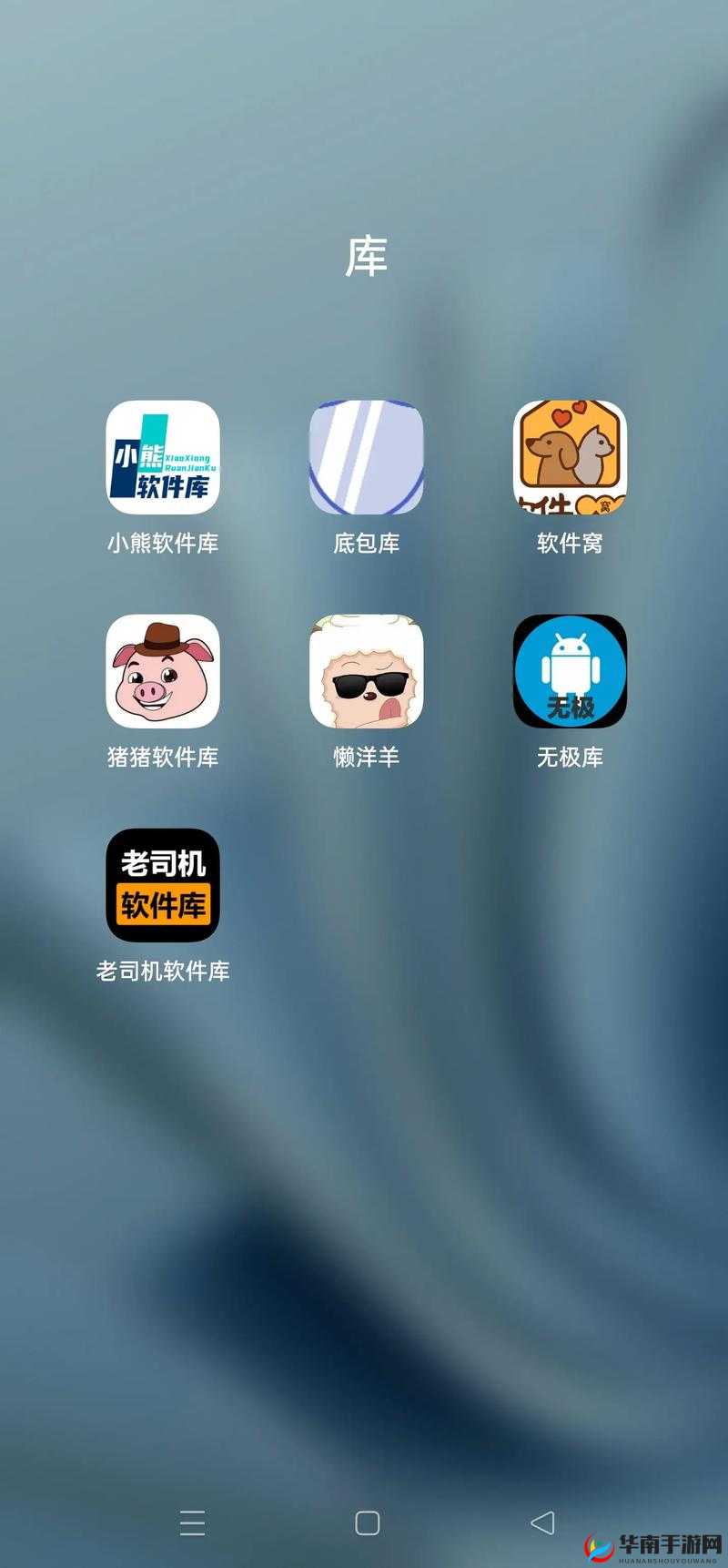Image resolution: width=728 pixels, height=1568 pixels.
Task: Launch 猪猪软件库 app
Action: [163, 671]
